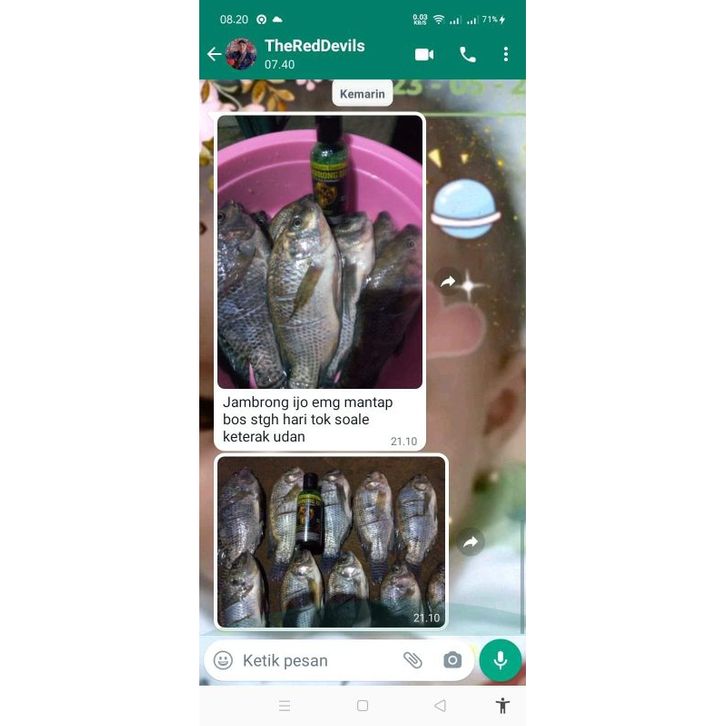Screen dimensions: 726x726
Task: Open TheRedDevils contact info
Action: click(x=314, y=46)
